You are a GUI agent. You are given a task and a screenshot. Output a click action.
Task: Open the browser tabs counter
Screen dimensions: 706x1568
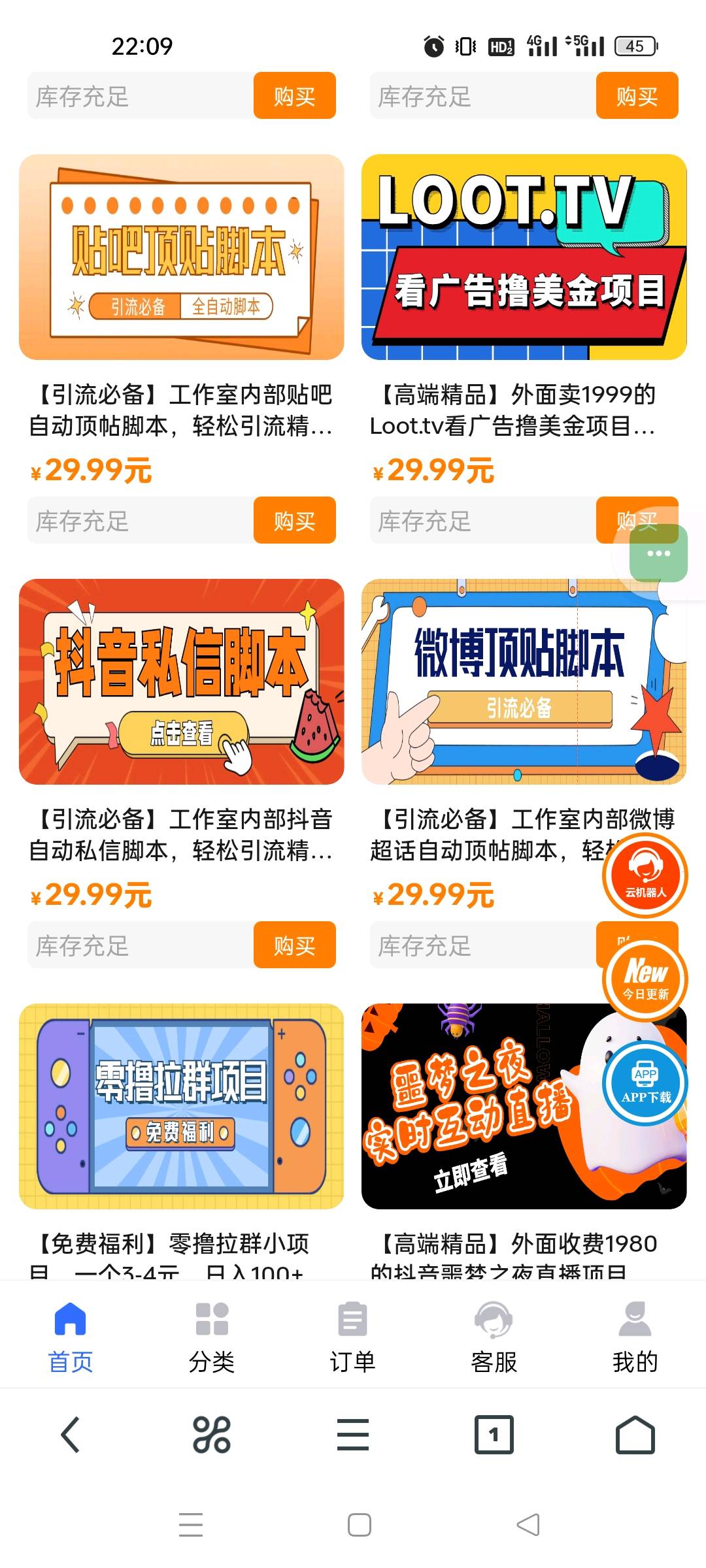coord(494,1435)
